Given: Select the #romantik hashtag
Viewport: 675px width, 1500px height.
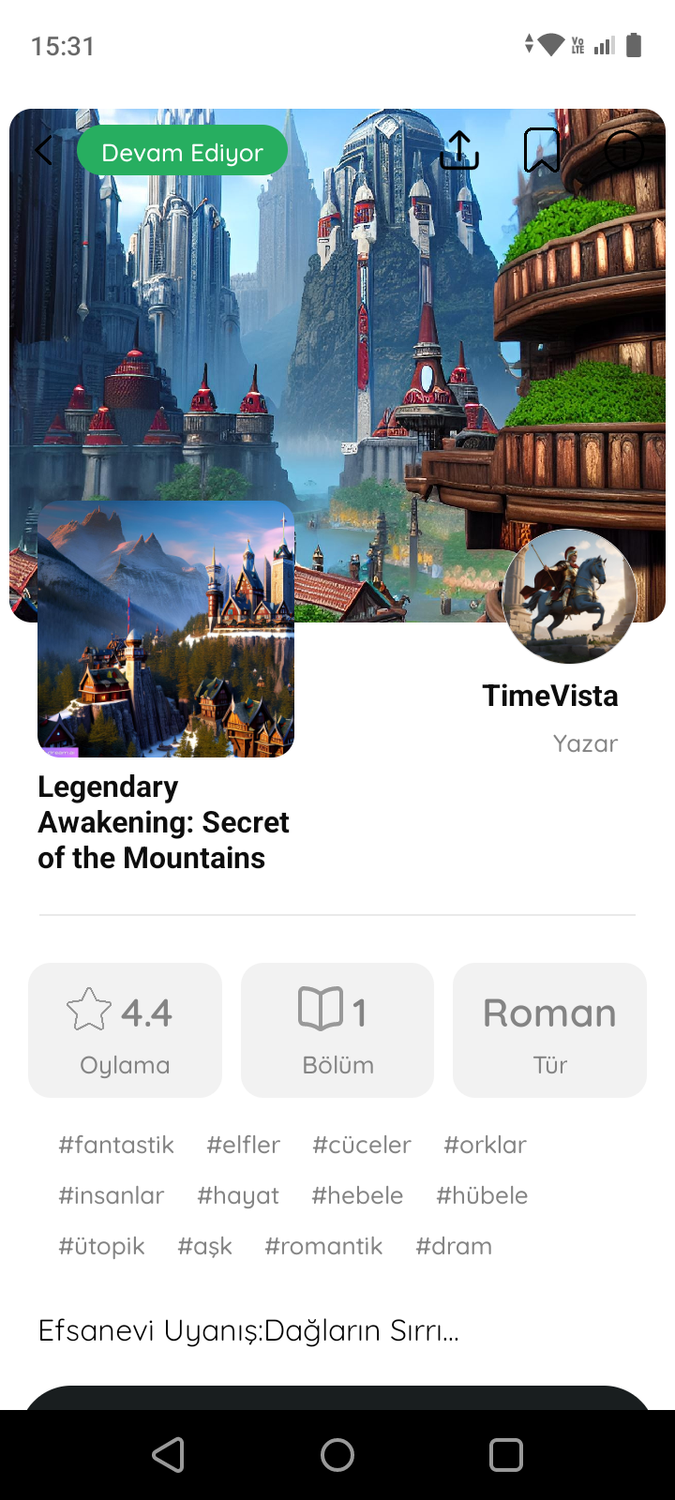Looking at the screenshot, I should tap(324, 1246).
